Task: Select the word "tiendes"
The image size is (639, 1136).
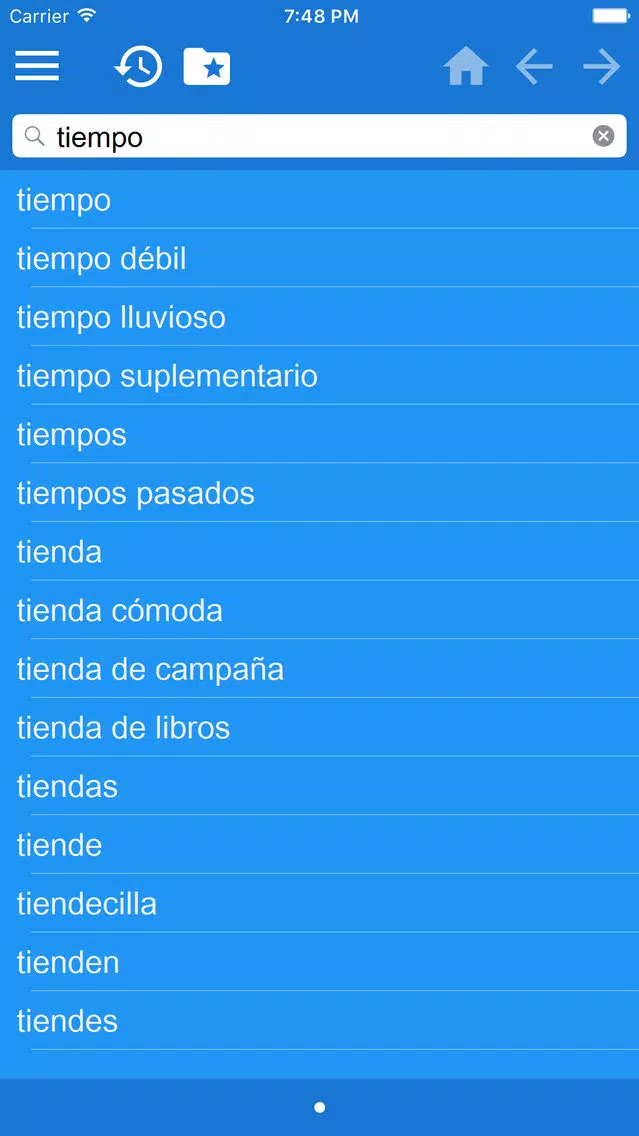Action: [320, 1022]
